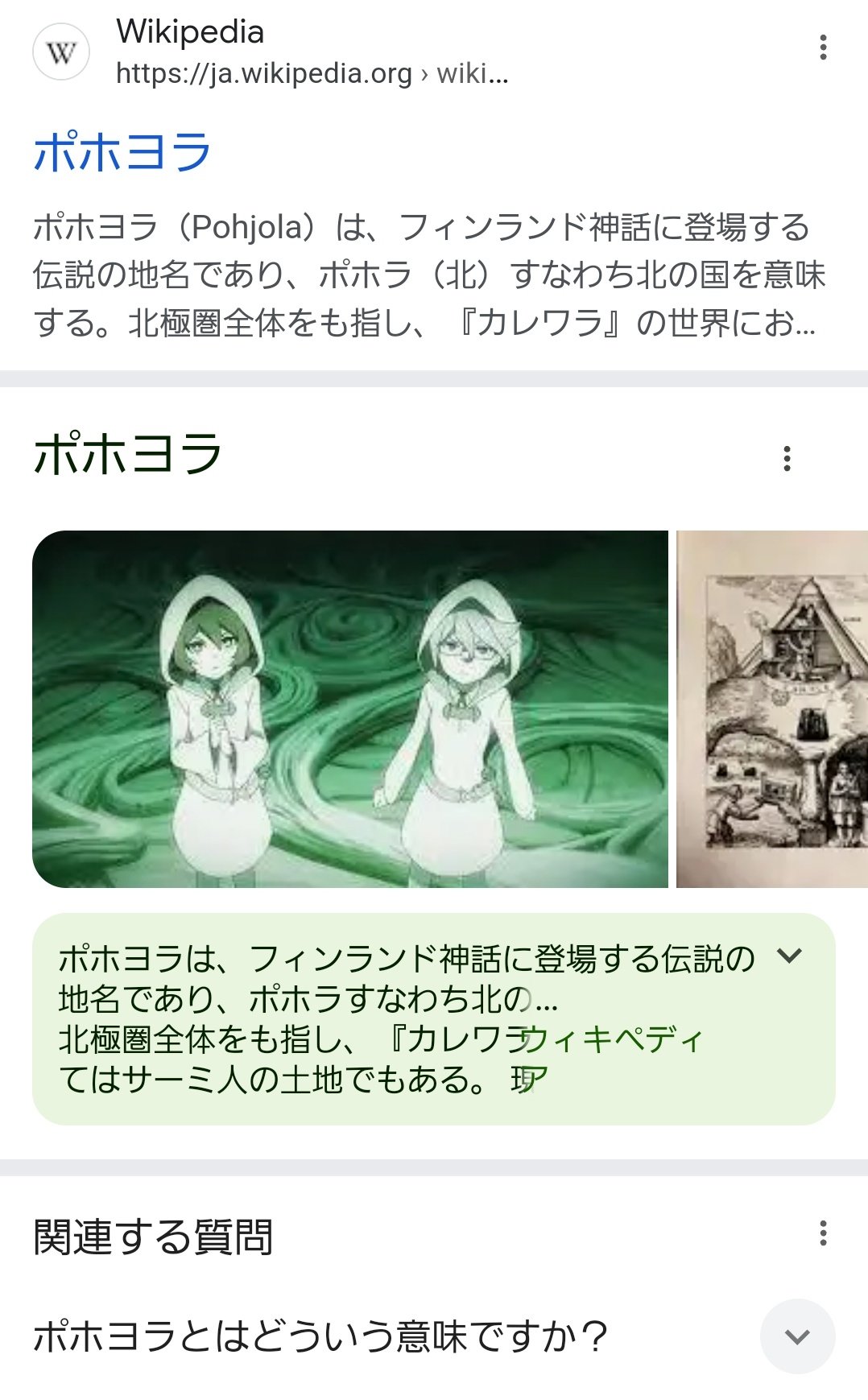The width and height of the screenshot is (868, 1400).
Task: Expand the question ポホヨラとはどういう意味ですか？
Action: pyautogui.click(x=796, y=1336)
